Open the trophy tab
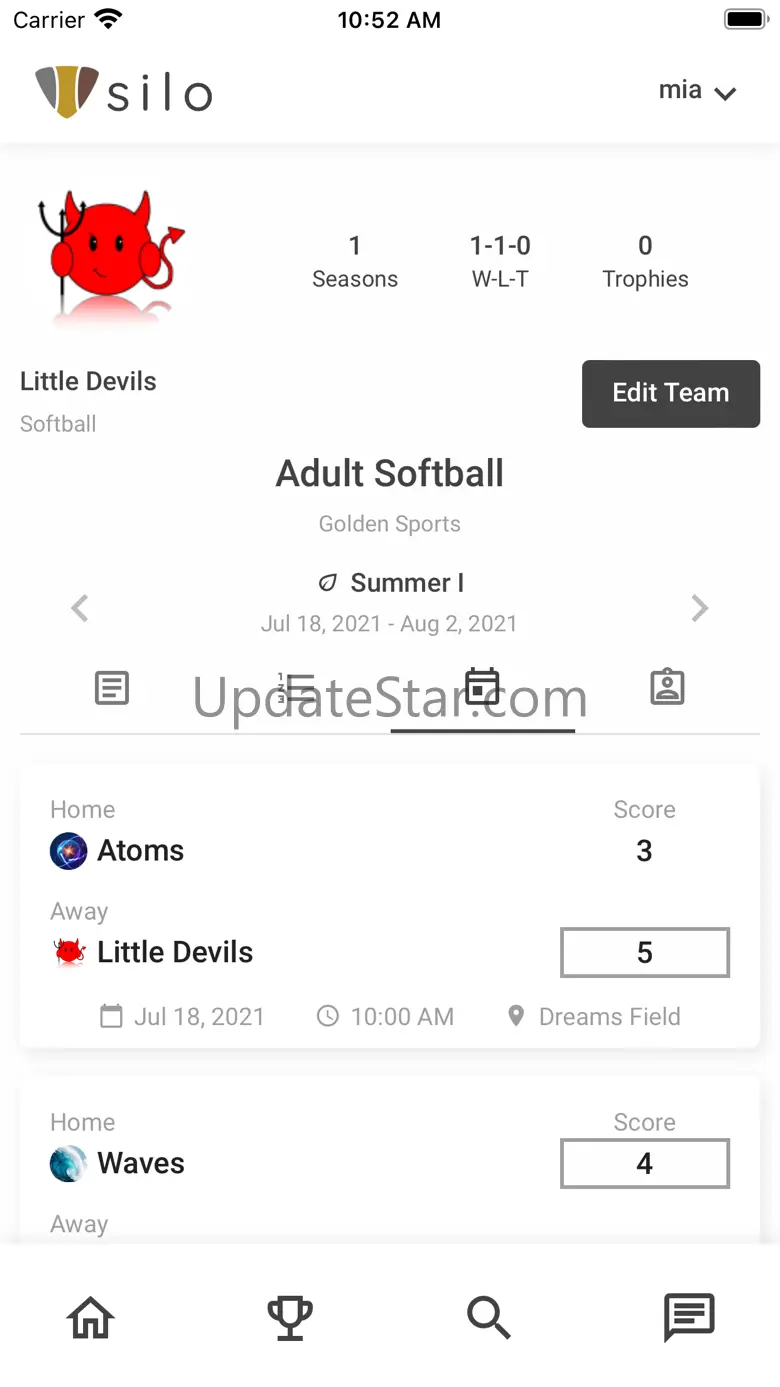780x1387 pixels. point(290,1317)
